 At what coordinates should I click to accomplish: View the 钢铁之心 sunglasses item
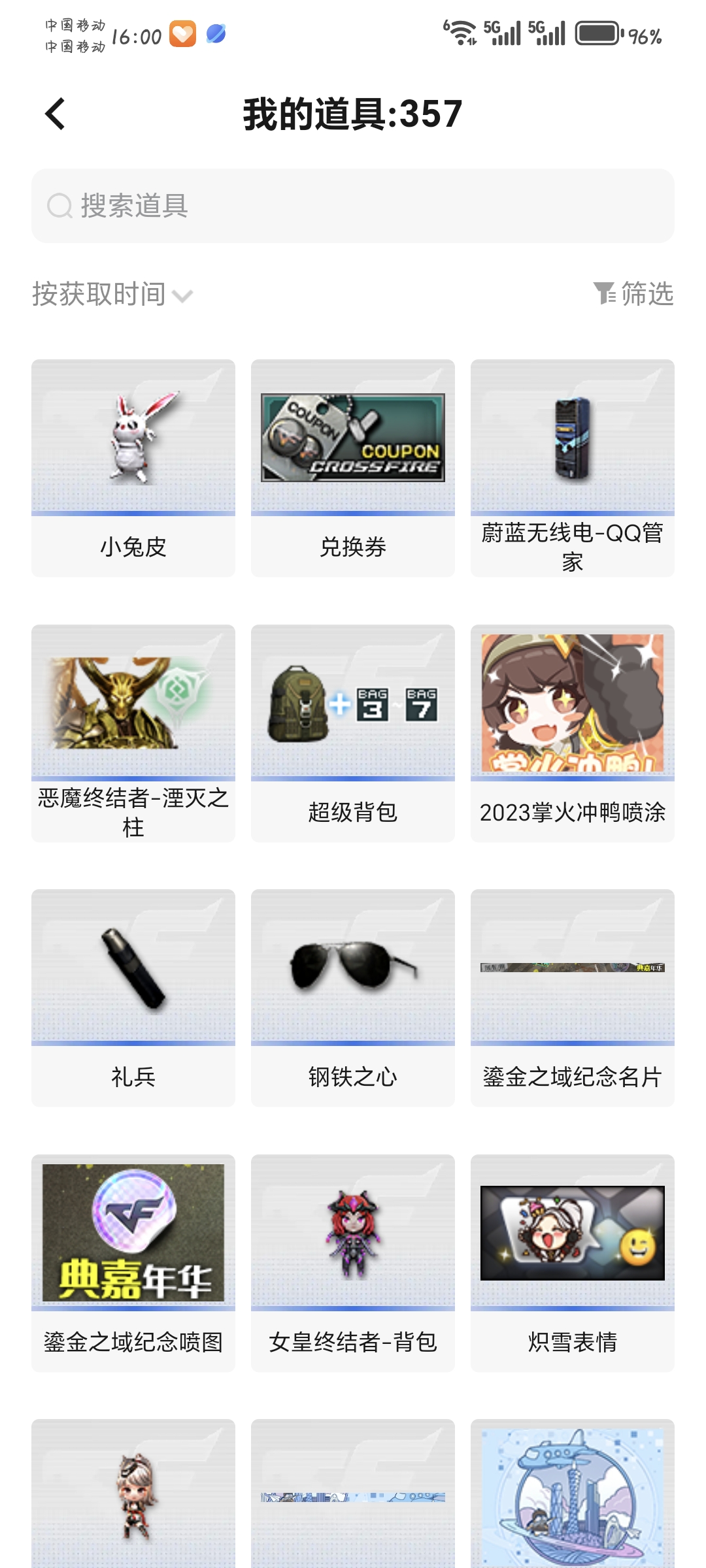353,998
